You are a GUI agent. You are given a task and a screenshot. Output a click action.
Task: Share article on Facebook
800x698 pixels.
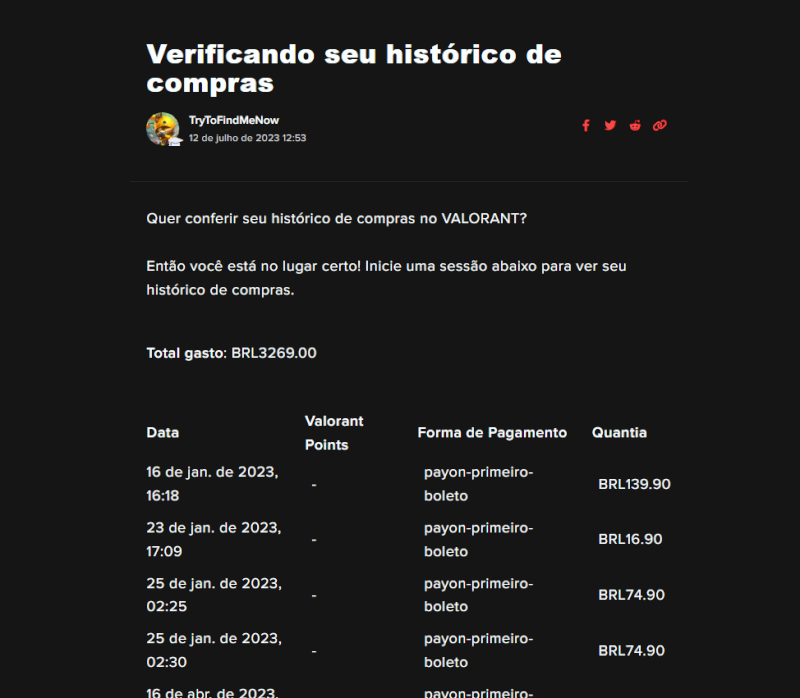(x=586, y=125)
